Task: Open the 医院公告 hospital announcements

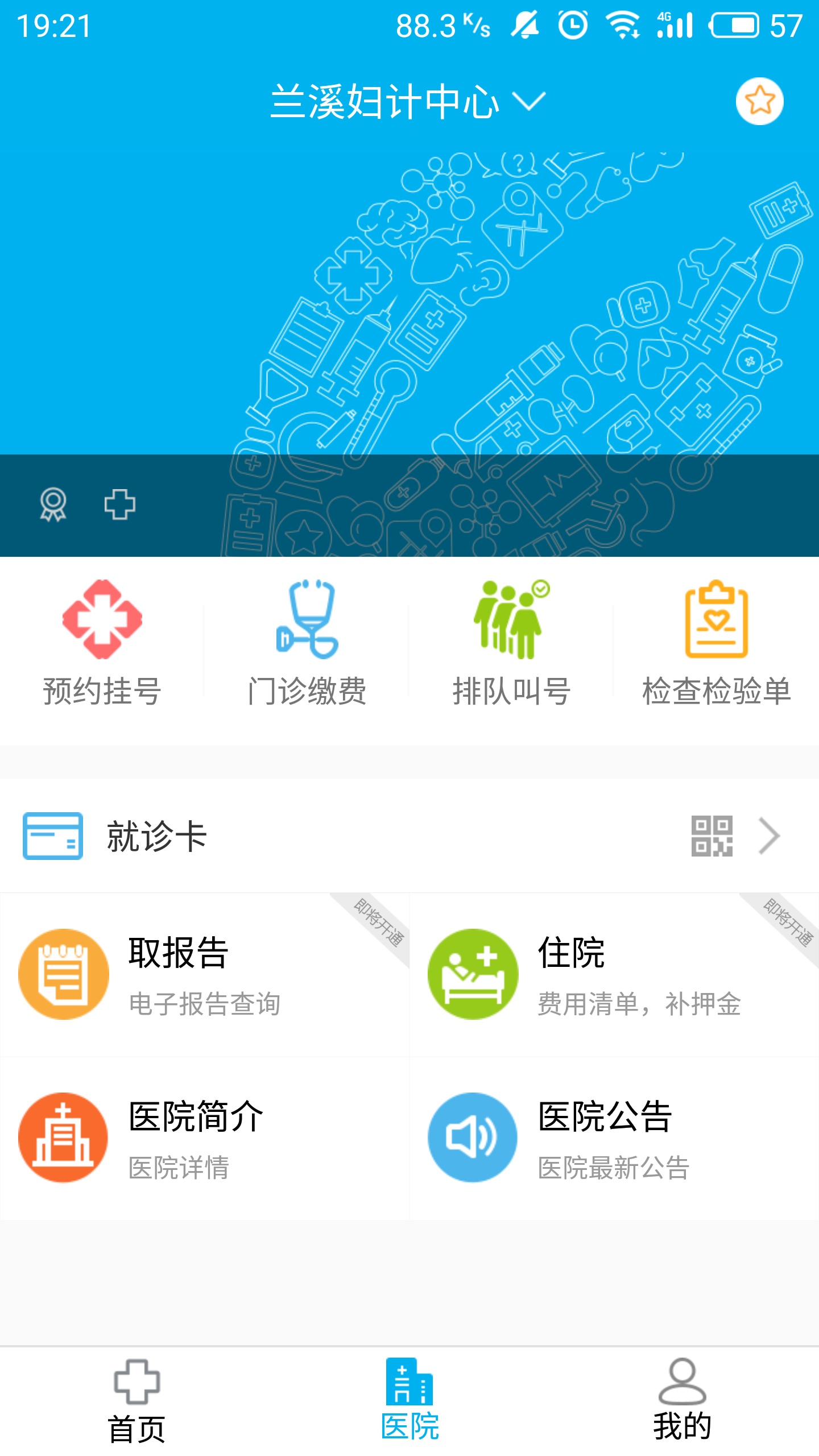Action: point(614,1139)
